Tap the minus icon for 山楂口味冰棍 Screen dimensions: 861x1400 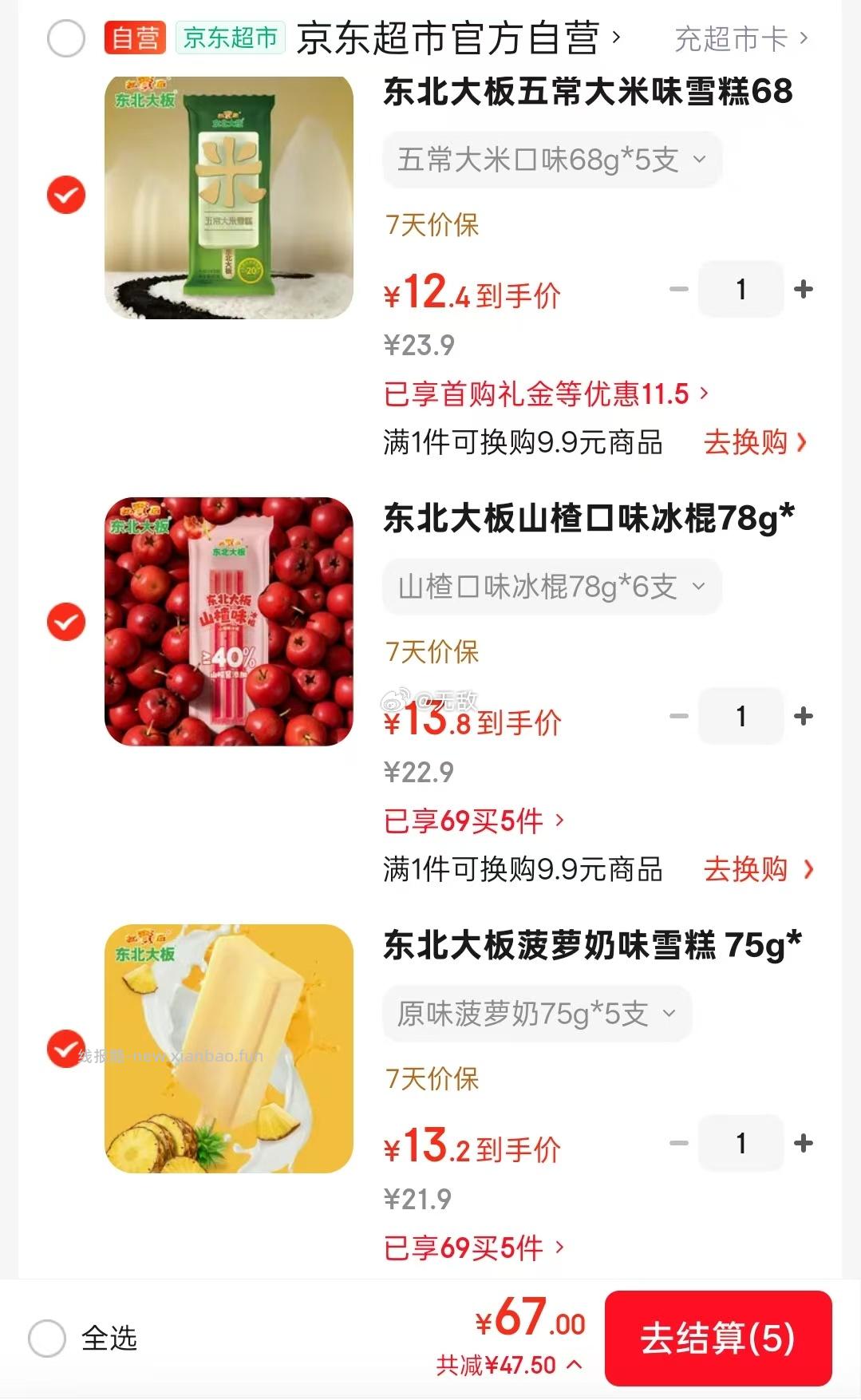point(677,717)
